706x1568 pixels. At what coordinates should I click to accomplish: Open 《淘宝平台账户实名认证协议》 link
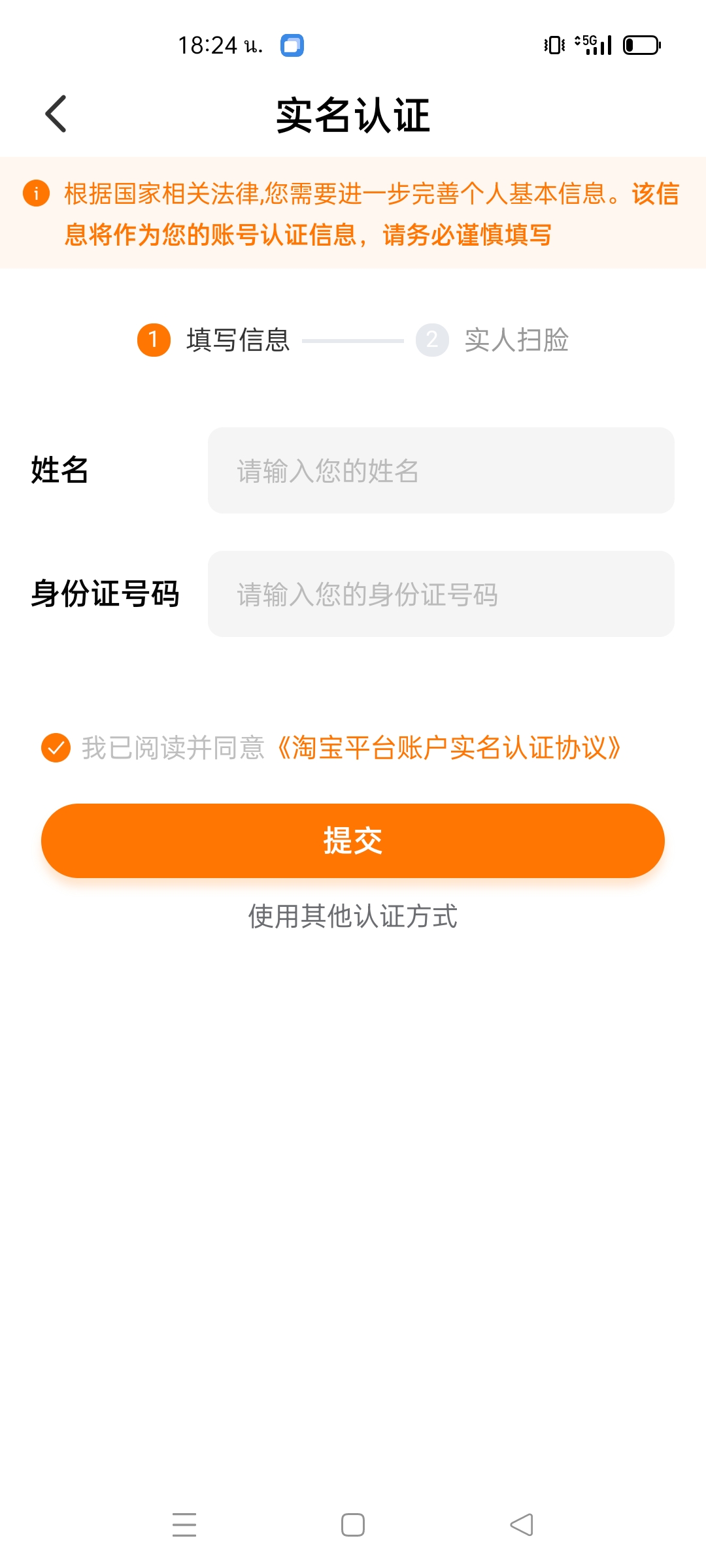pyautogui.click(x=448, y=748)
